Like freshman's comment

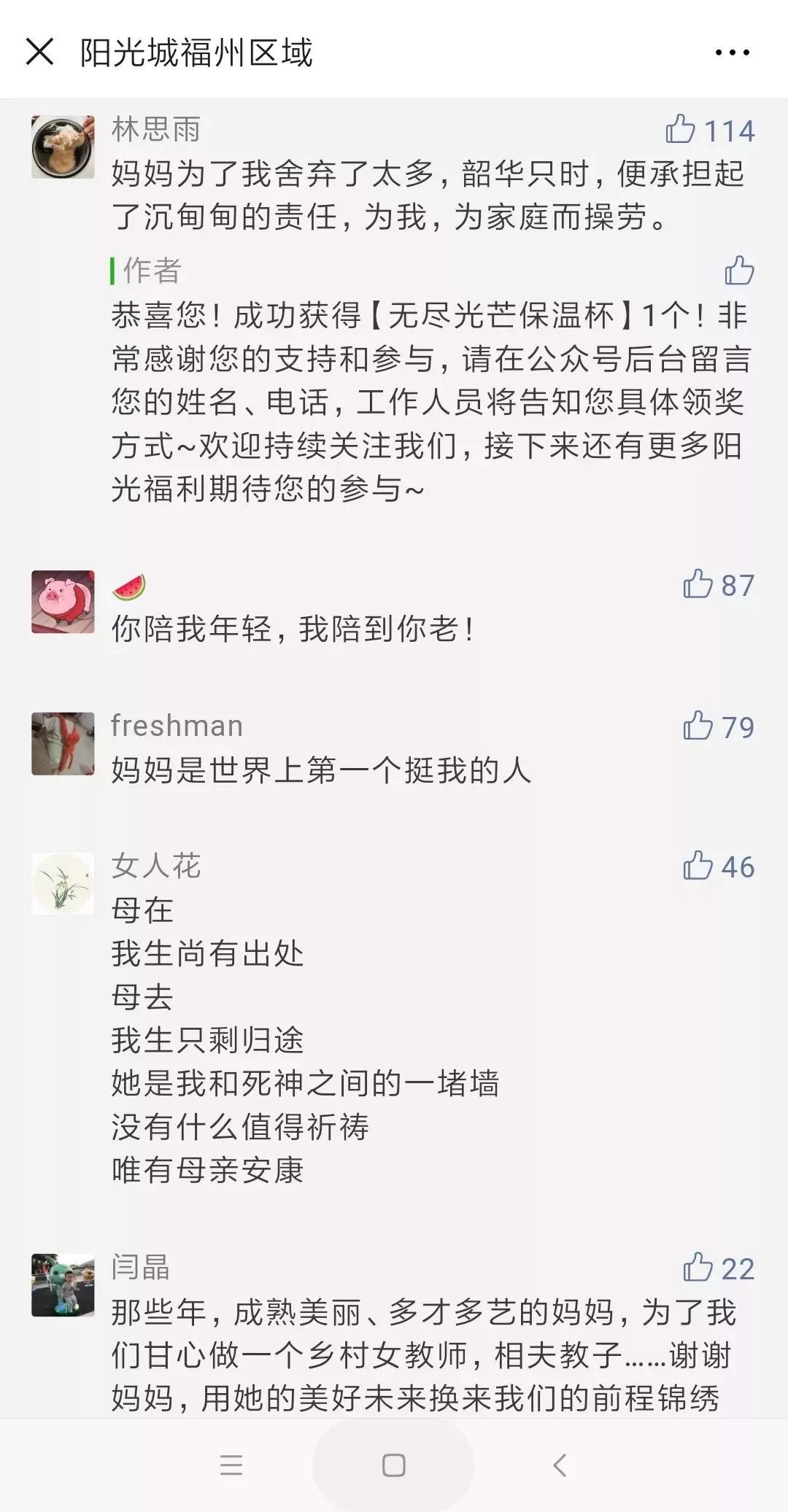(x=698, y=726)
